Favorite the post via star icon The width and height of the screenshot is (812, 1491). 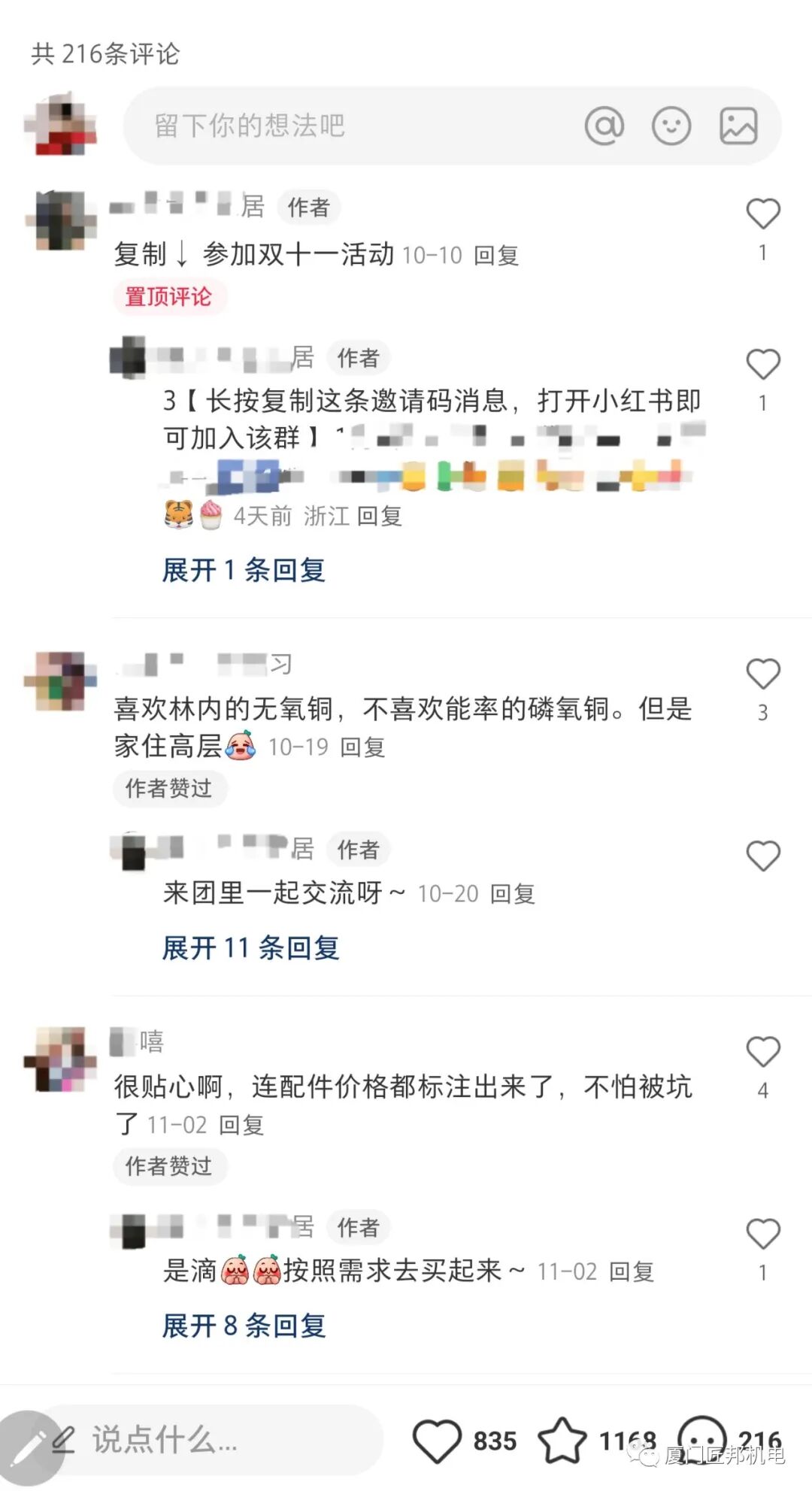[x=562, y=1441]
